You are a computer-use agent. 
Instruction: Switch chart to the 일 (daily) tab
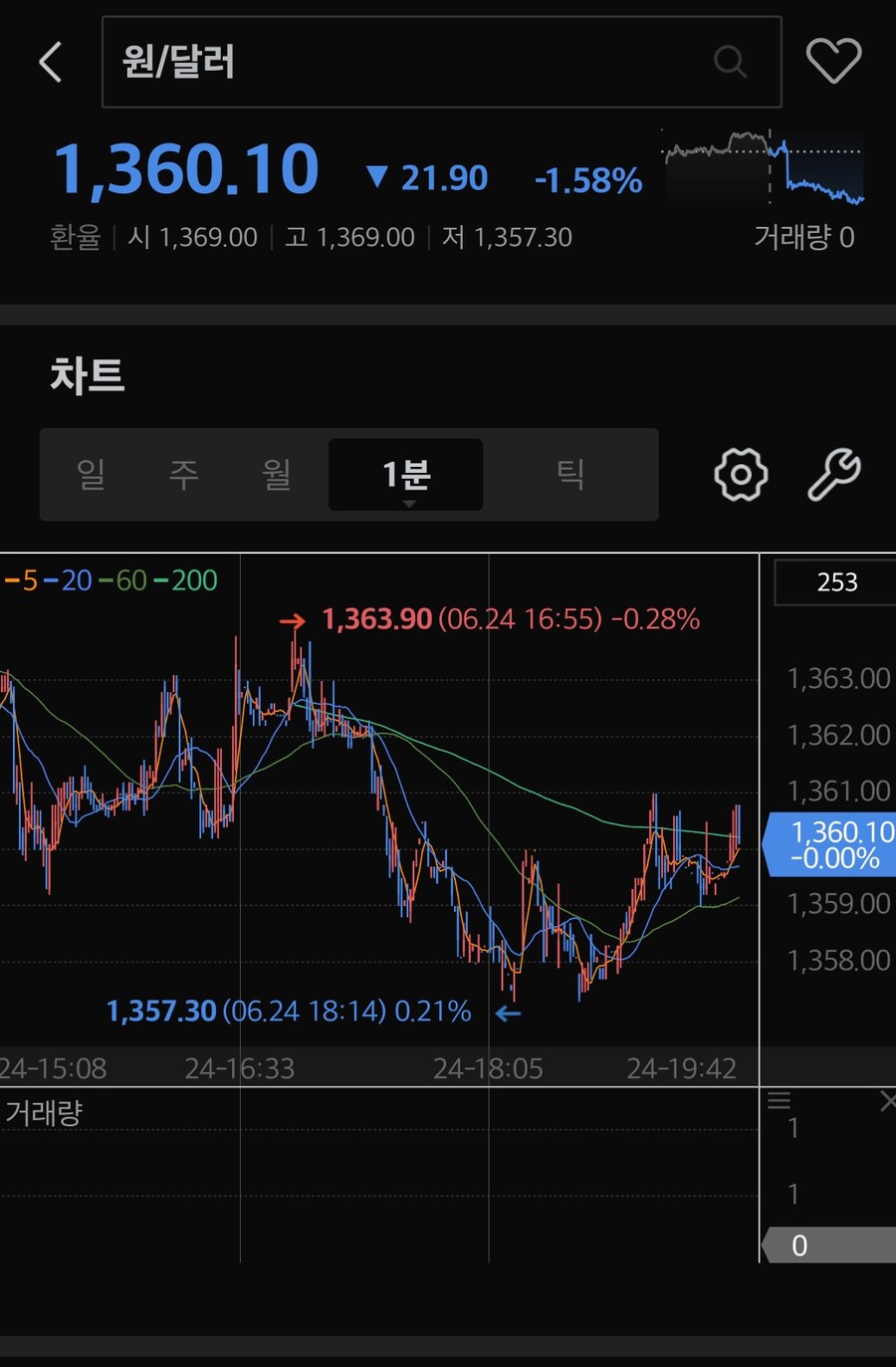(91, 474)
